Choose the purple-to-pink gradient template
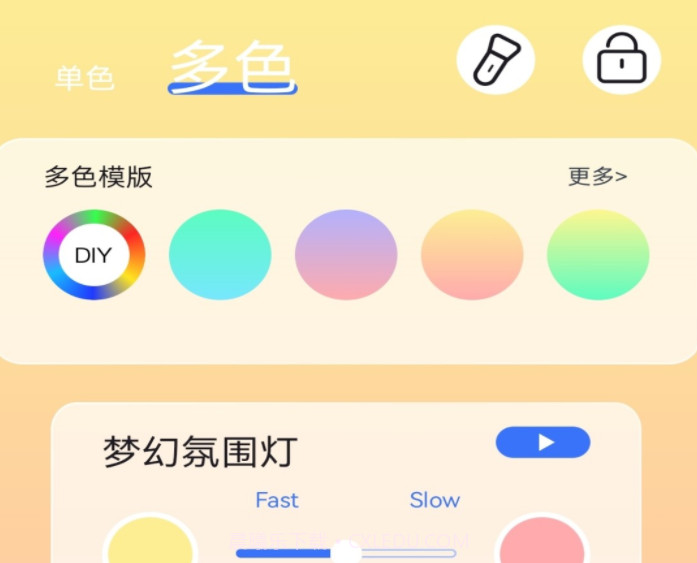 346,255
